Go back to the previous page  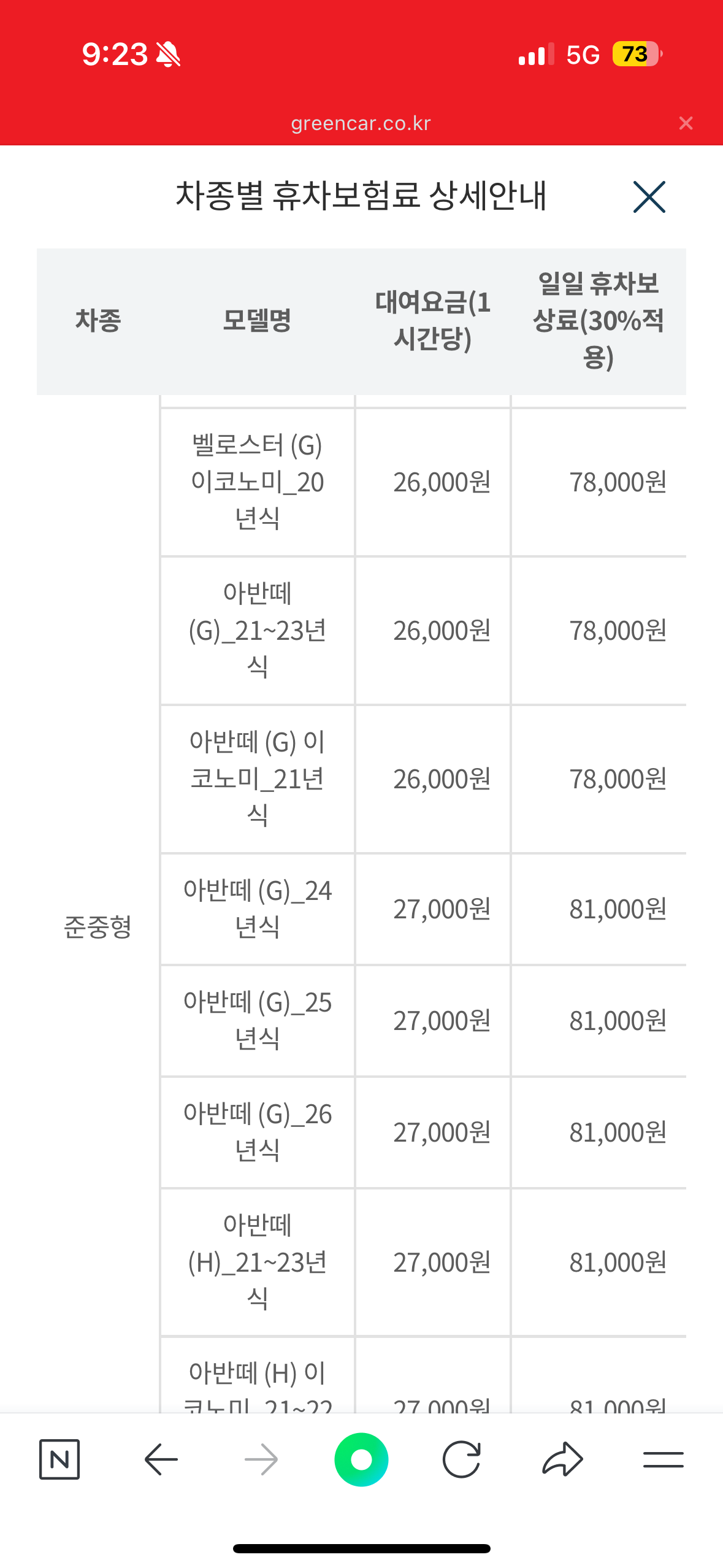(x=161, y=1459)
